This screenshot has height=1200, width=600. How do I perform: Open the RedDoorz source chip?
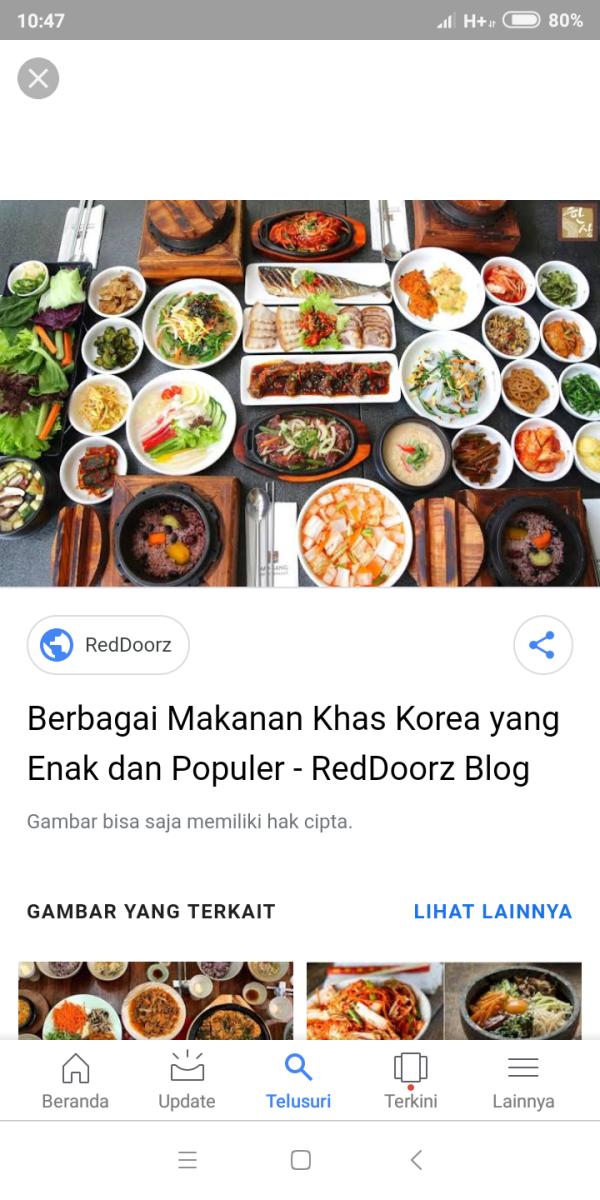(x=108, y=645)
